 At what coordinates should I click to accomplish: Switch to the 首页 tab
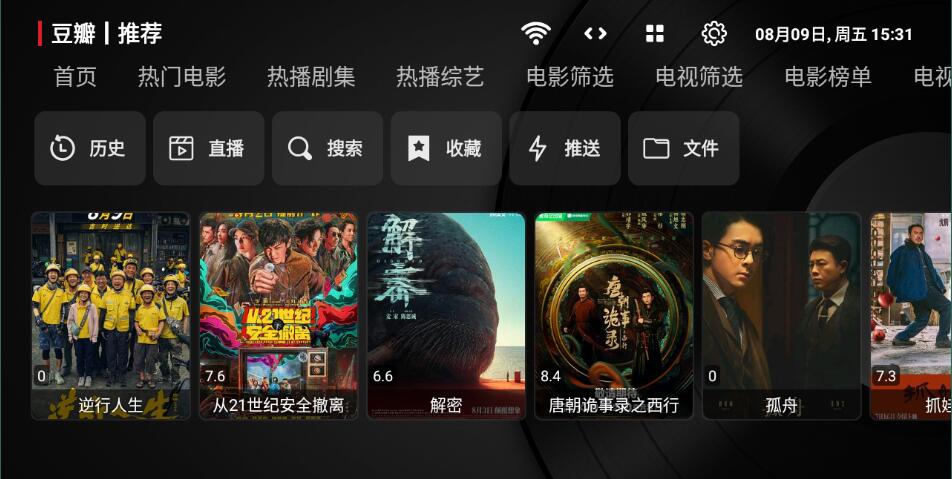pos(75,77)
